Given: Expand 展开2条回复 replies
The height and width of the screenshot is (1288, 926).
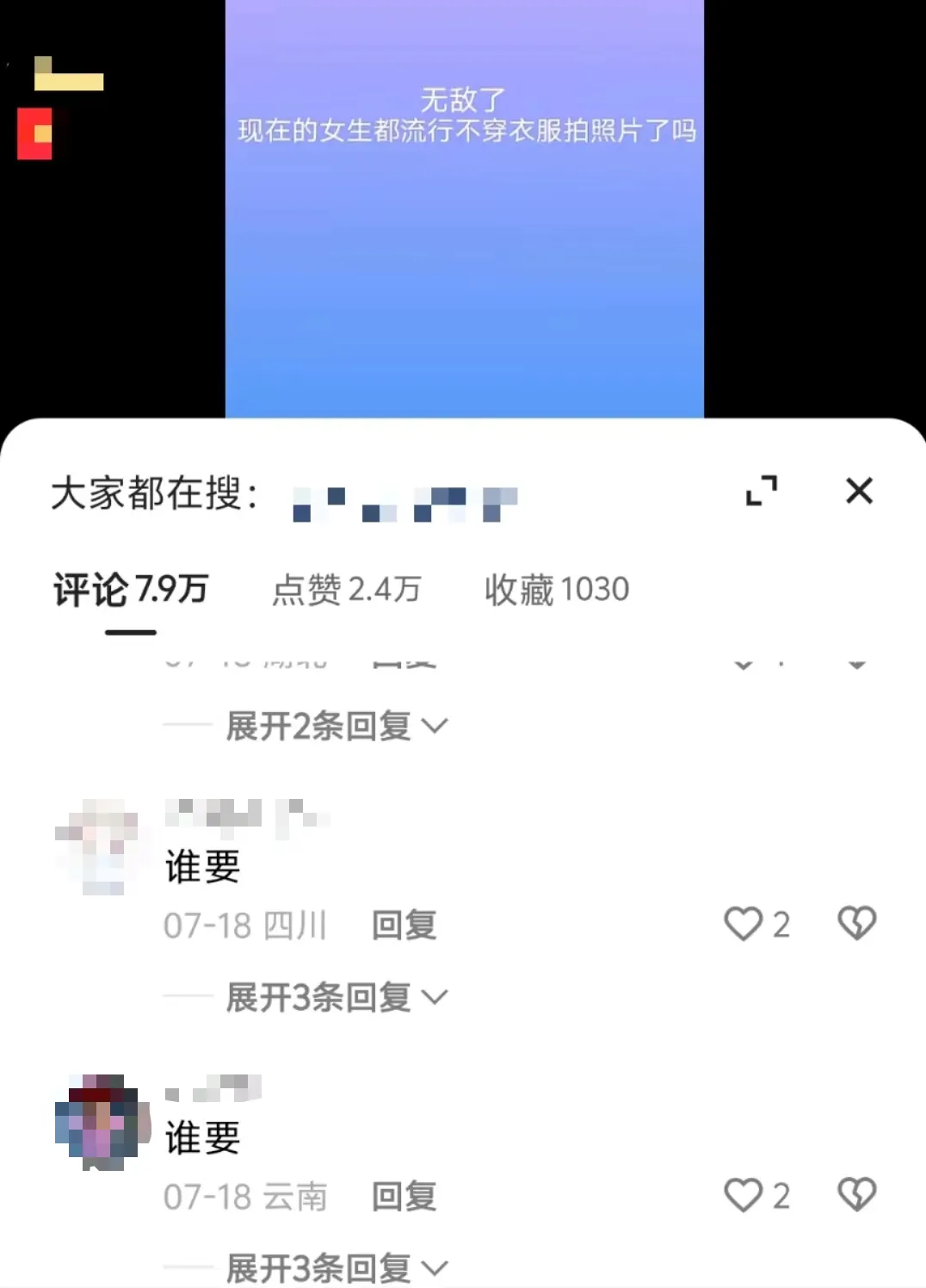Looking at the screenshot, I should click(336, 727).
